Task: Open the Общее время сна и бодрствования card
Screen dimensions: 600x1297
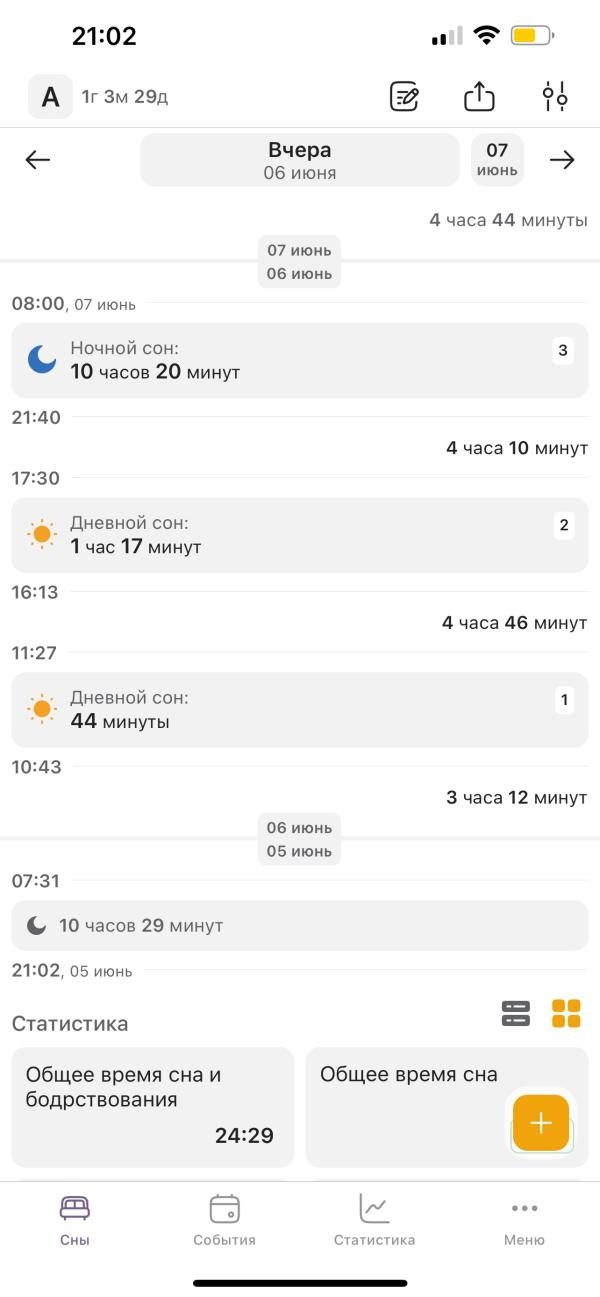Action: [x=152, y=1106]
